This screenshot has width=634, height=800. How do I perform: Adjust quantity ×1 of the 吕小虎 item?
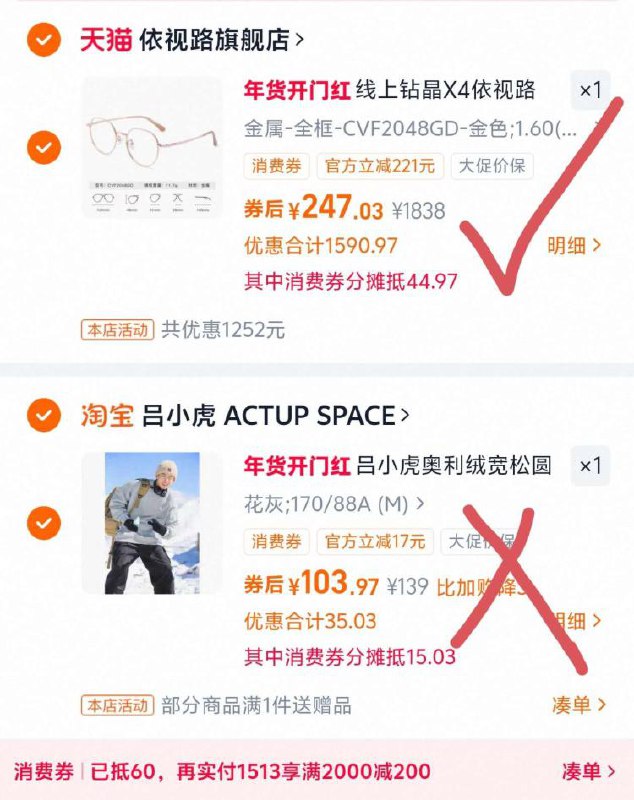(590, 466)
